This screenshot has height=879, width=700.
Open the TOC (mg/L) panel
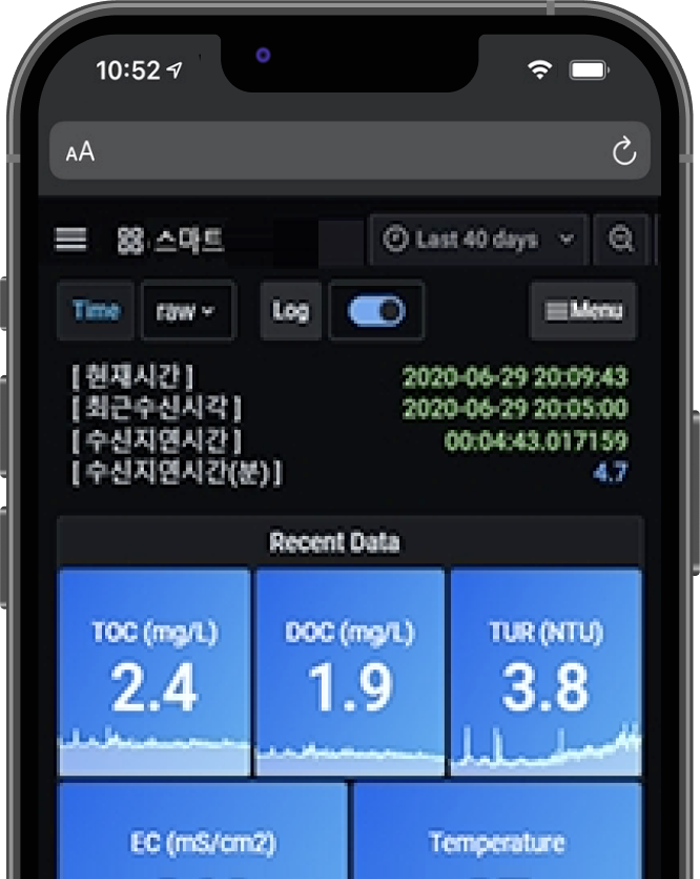(x=154, y=672)
